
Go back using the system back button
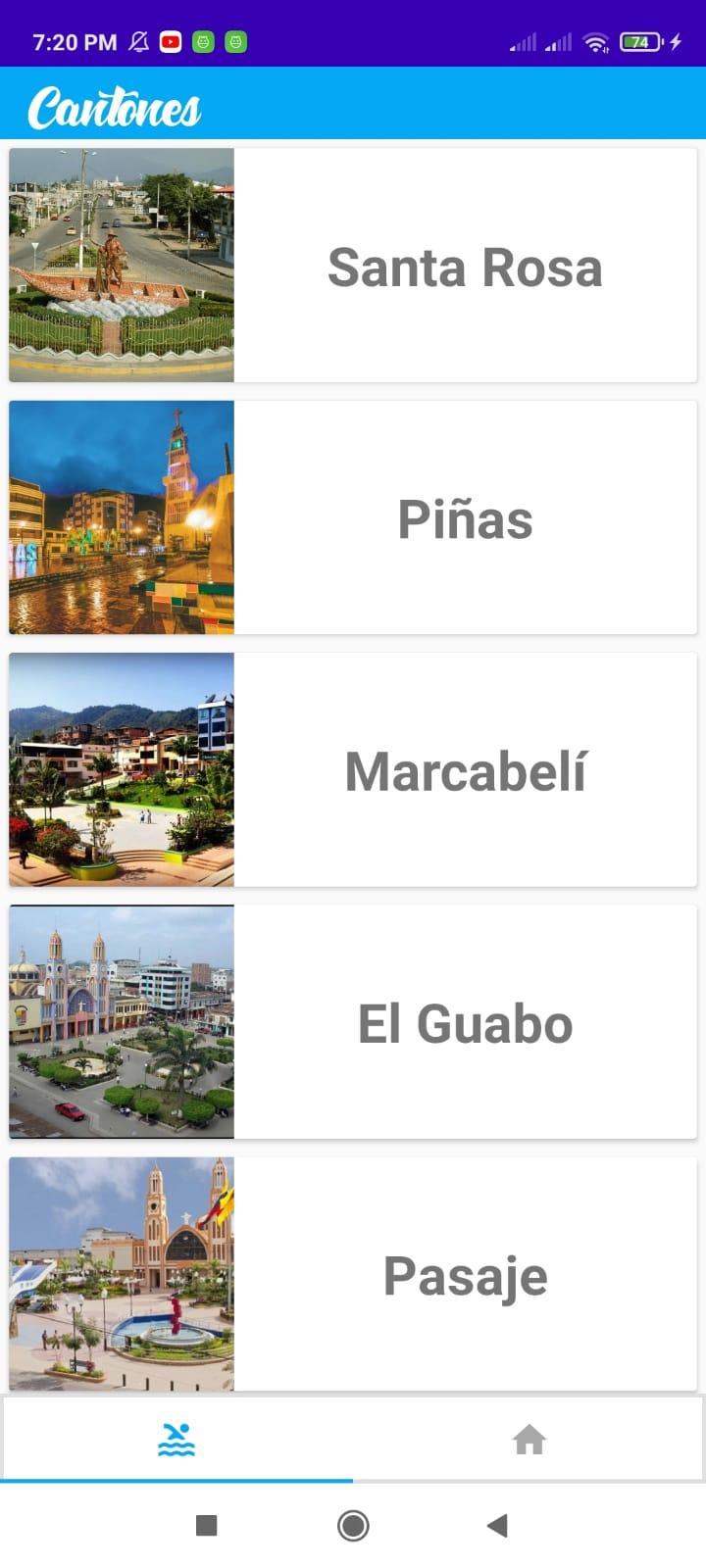497,1525
